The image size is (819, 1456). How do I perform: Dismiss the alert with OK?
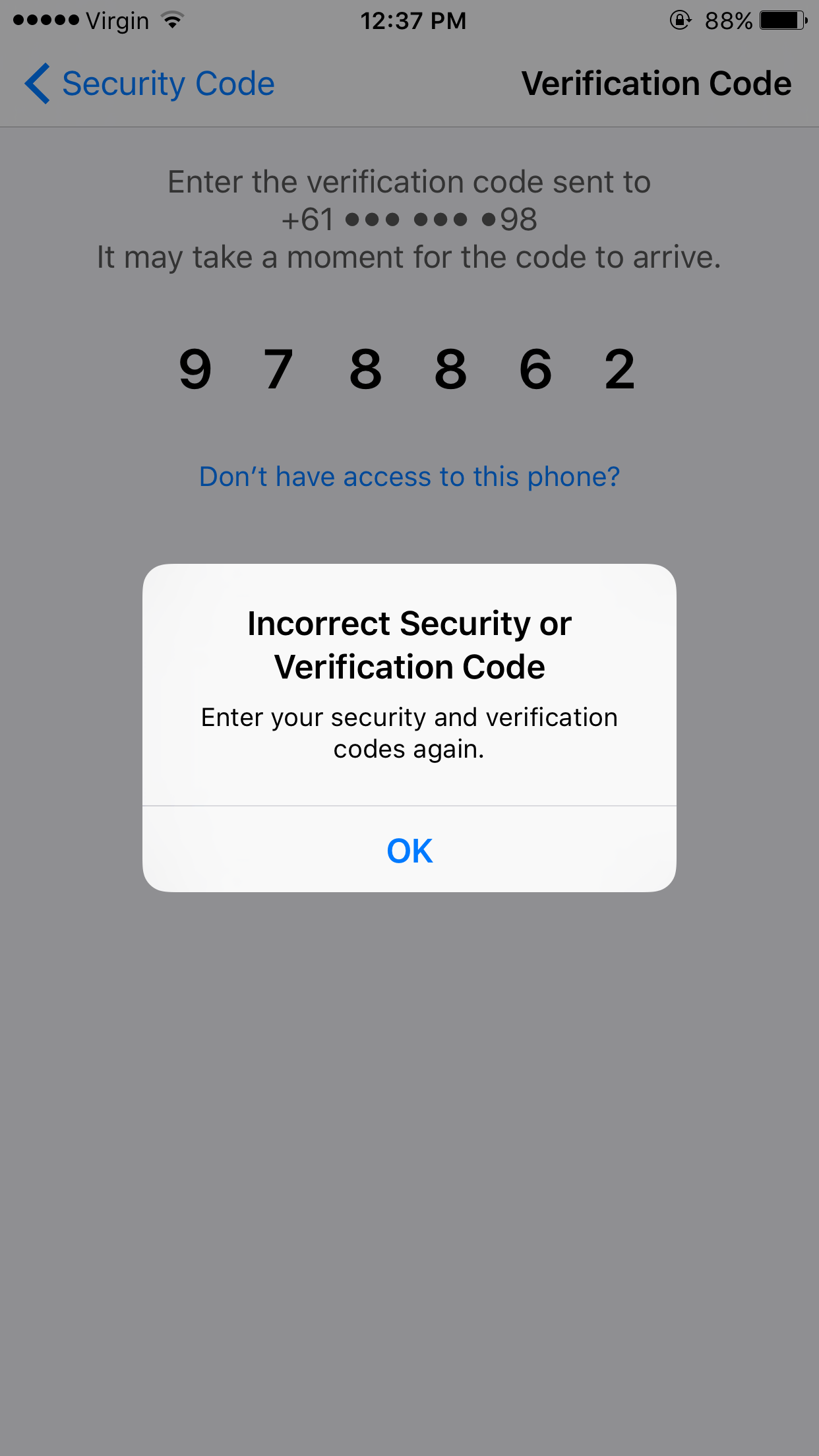(x=409, y=850)
